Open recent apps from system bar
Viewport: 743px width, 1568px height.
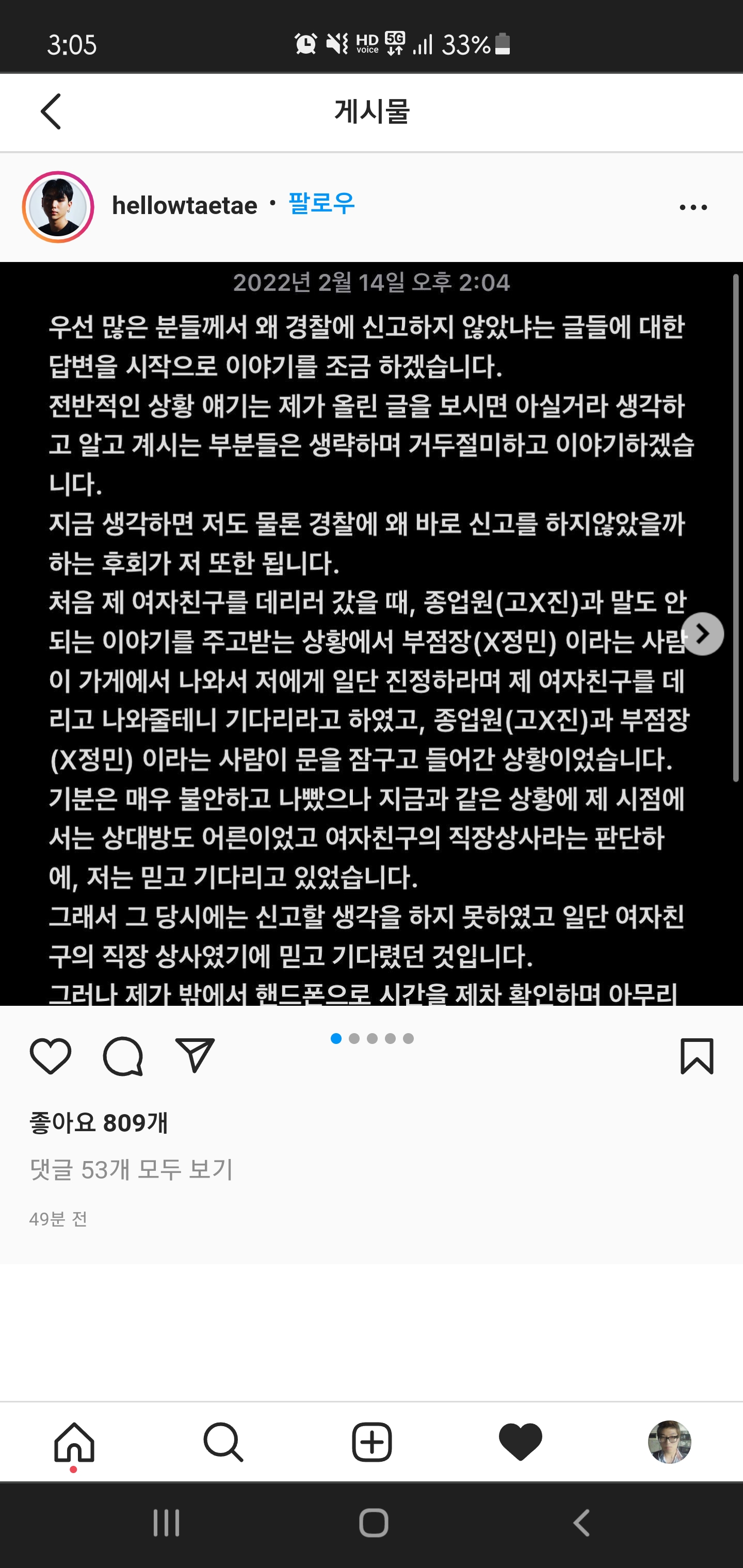click(166, 1524)
